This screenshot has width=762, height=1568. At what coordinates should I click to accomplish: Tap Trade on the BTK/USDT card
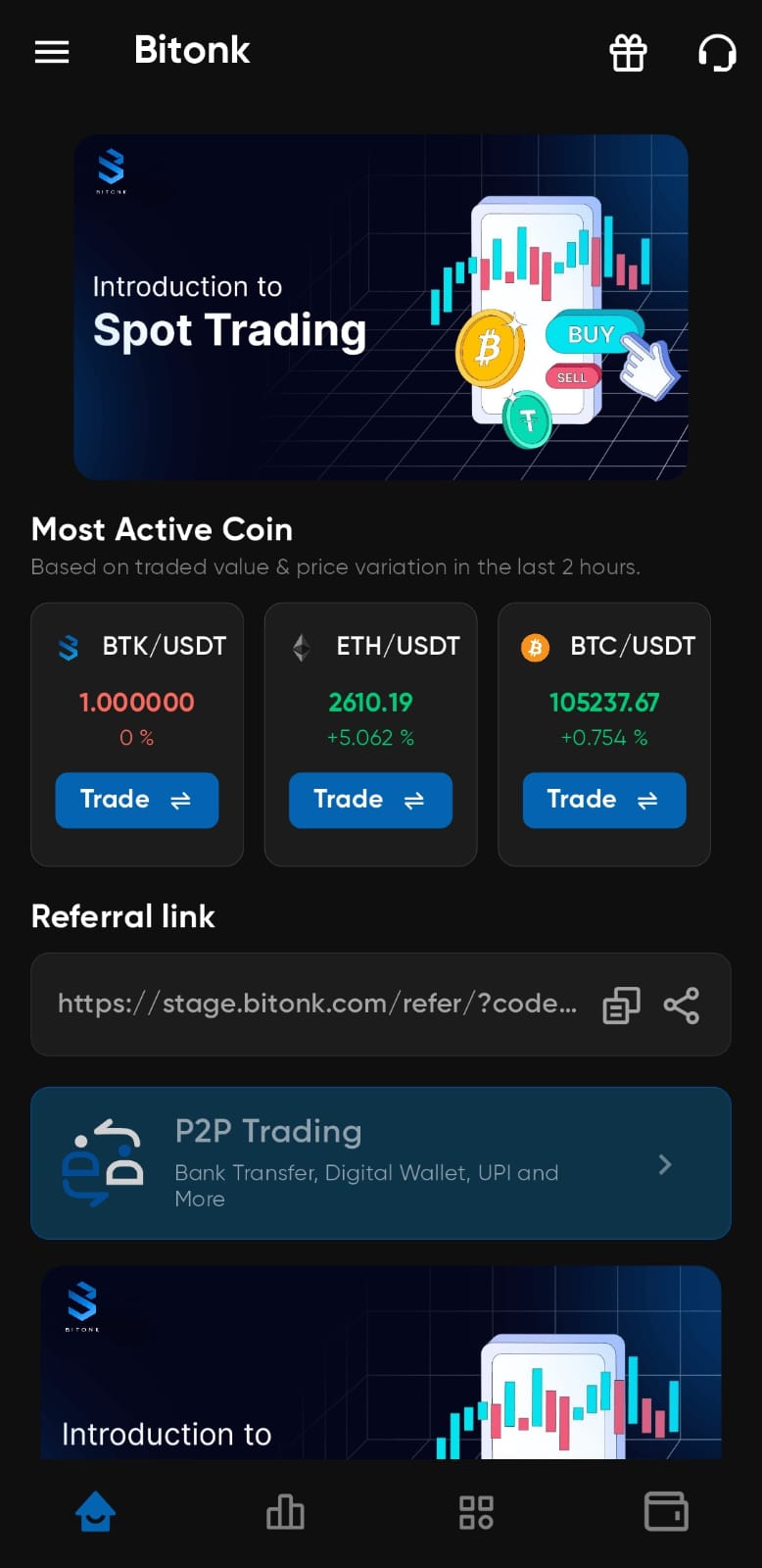pos(136,800)
